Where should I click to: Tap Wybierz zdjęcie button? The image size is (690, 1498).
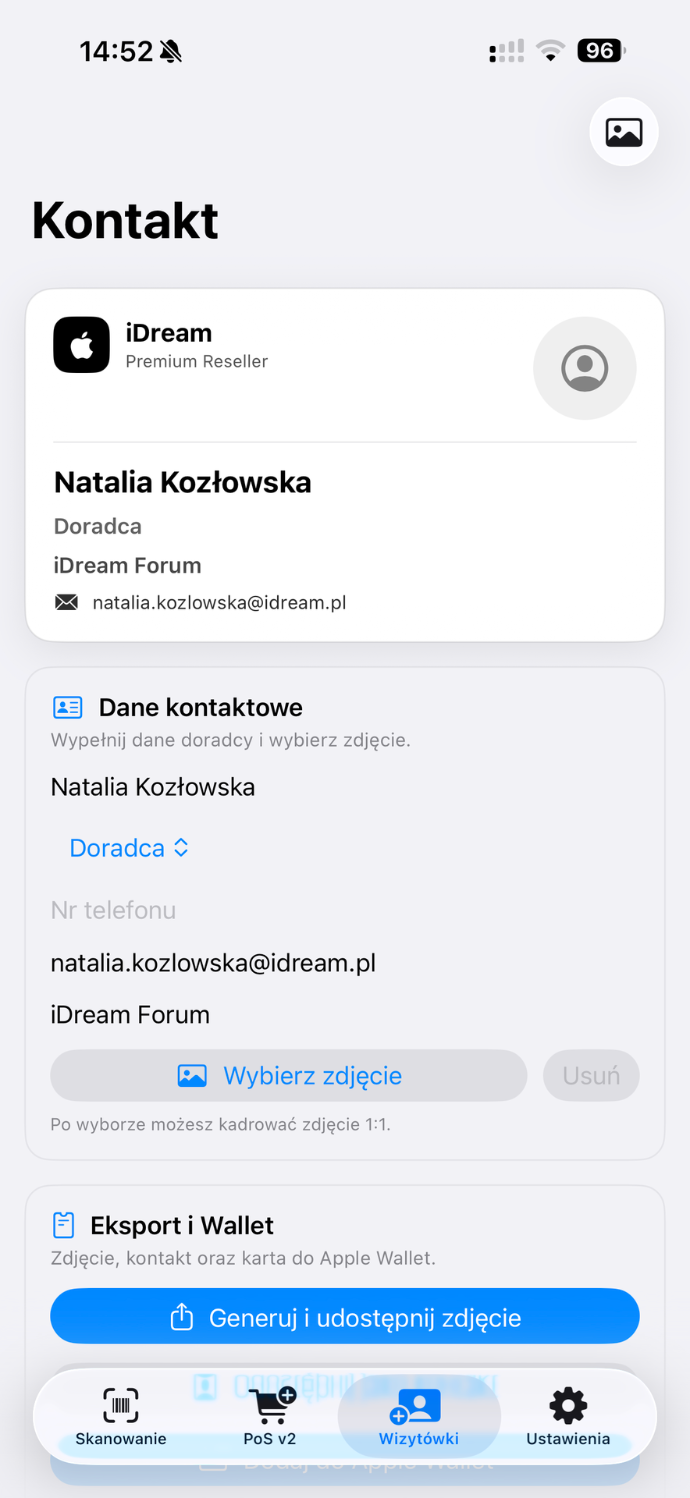(289, 1075)
